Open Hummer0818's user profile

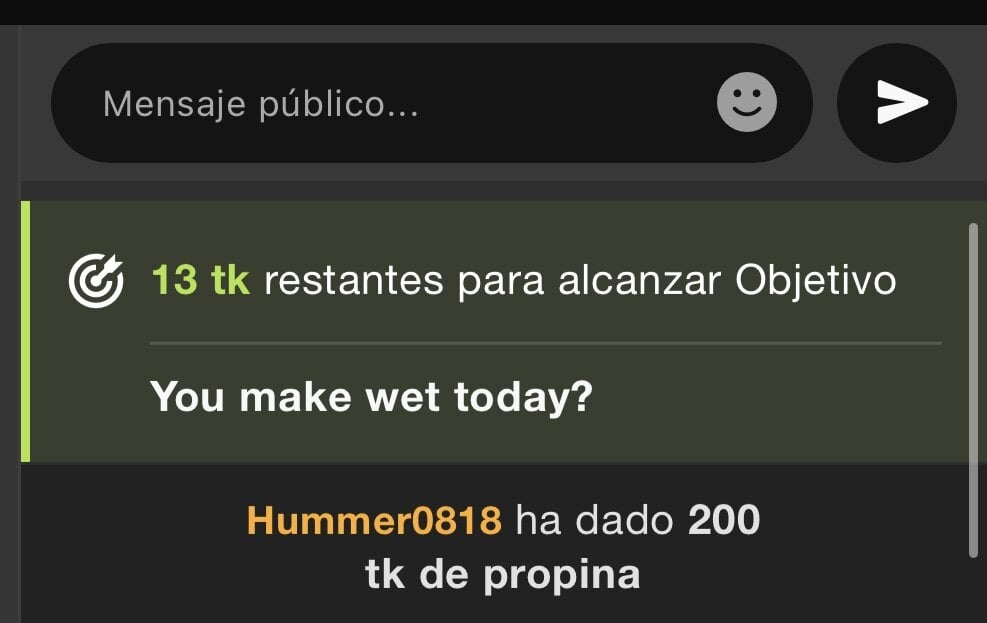click(x=374, y=521)
